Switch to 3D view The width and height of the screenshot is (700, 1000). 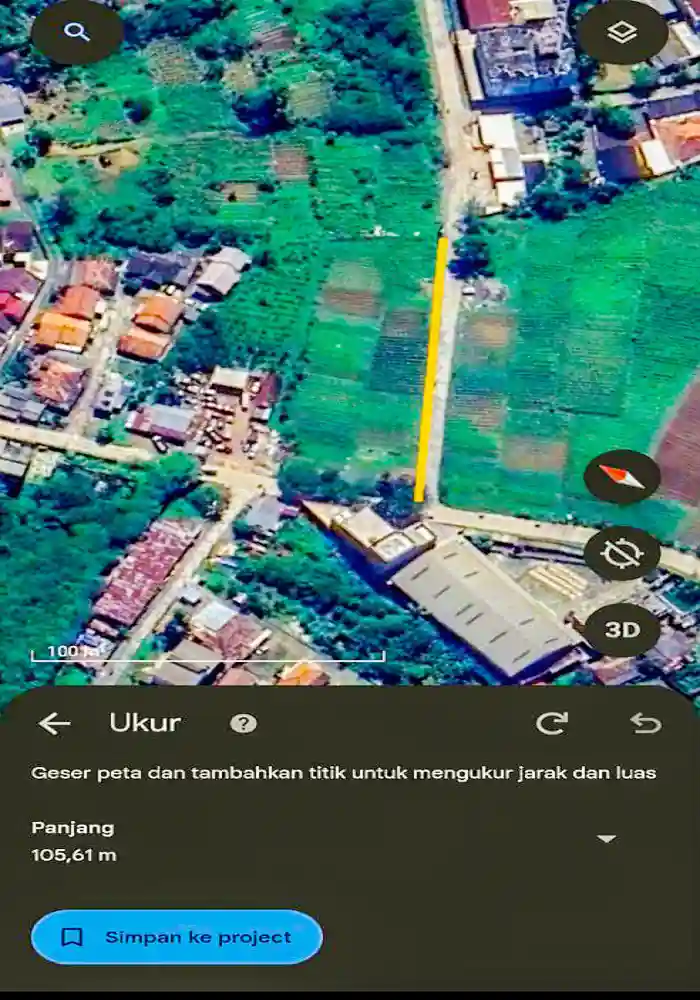coord(622,630)
